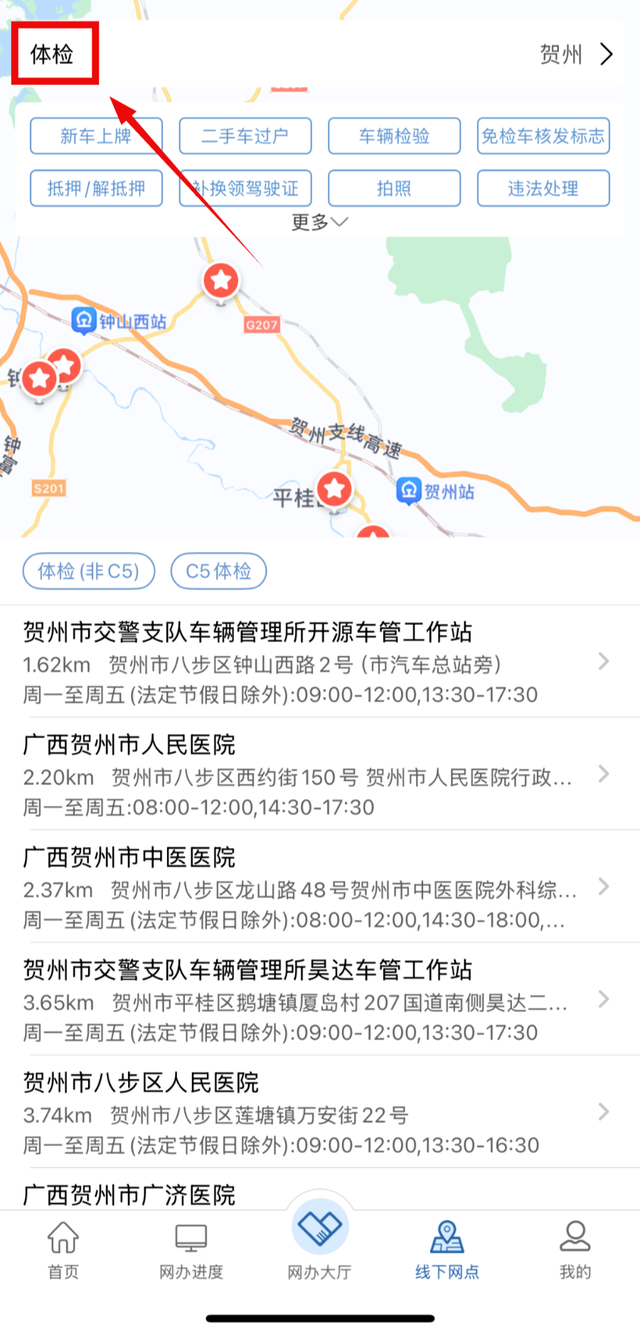
Task: Open the 体检 service selector
Action: 53,54
